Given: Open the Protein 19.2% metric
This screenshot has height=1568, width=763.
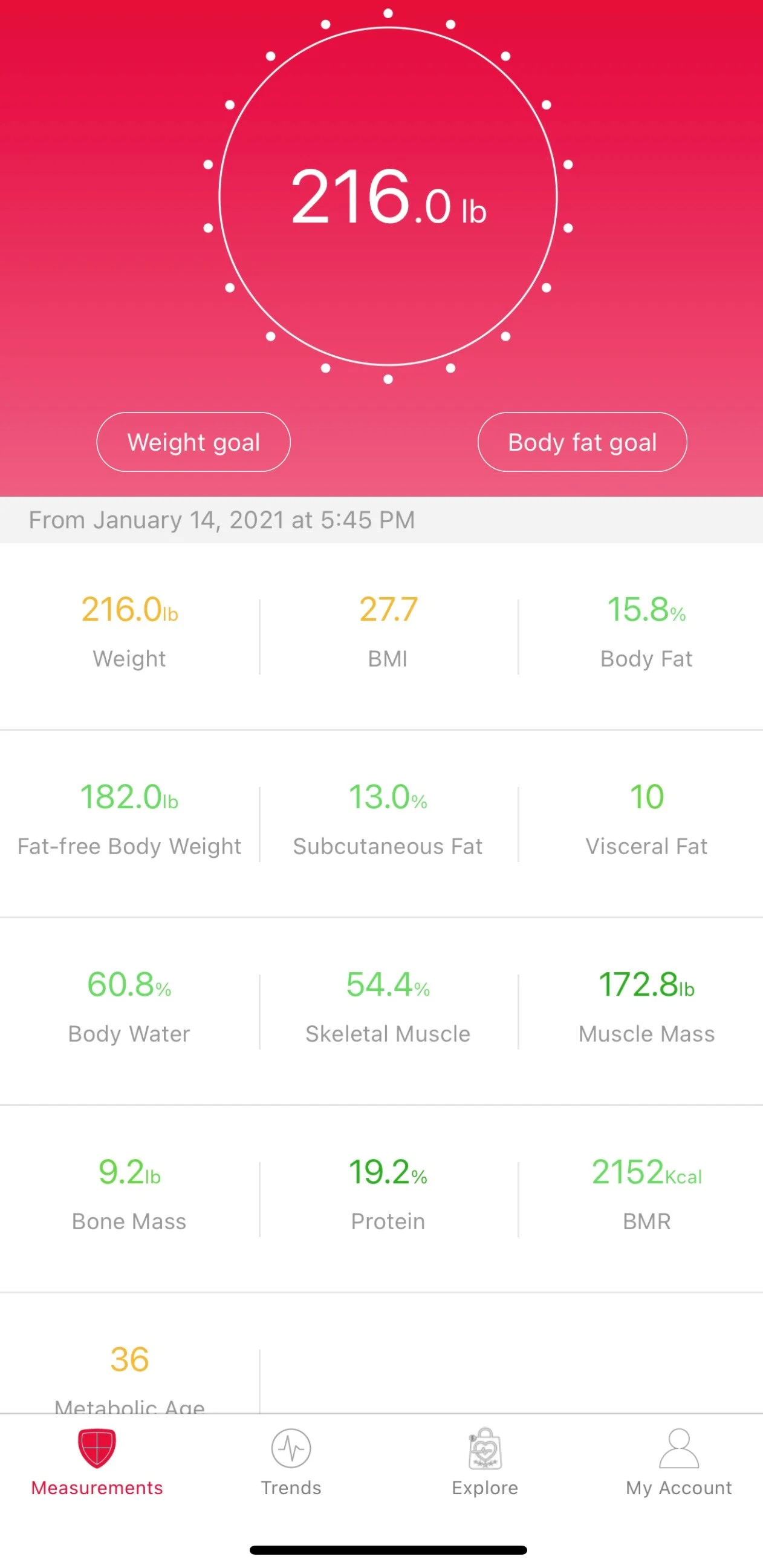Looking at the screenshot, I should click(x=388, y=1198).
